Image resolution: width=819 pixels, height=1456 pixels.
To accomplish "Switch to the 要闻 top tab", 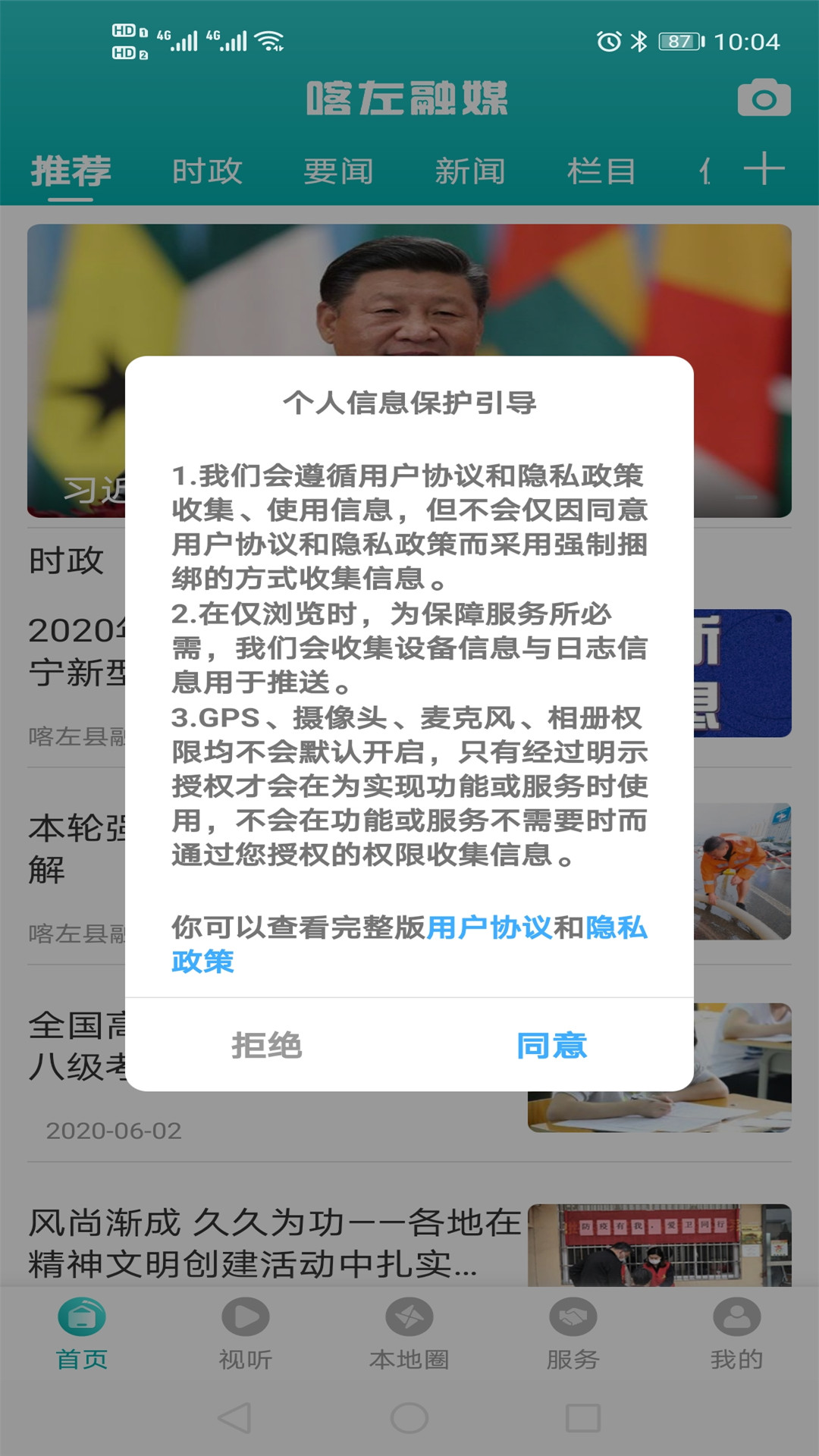I will 338,171.
